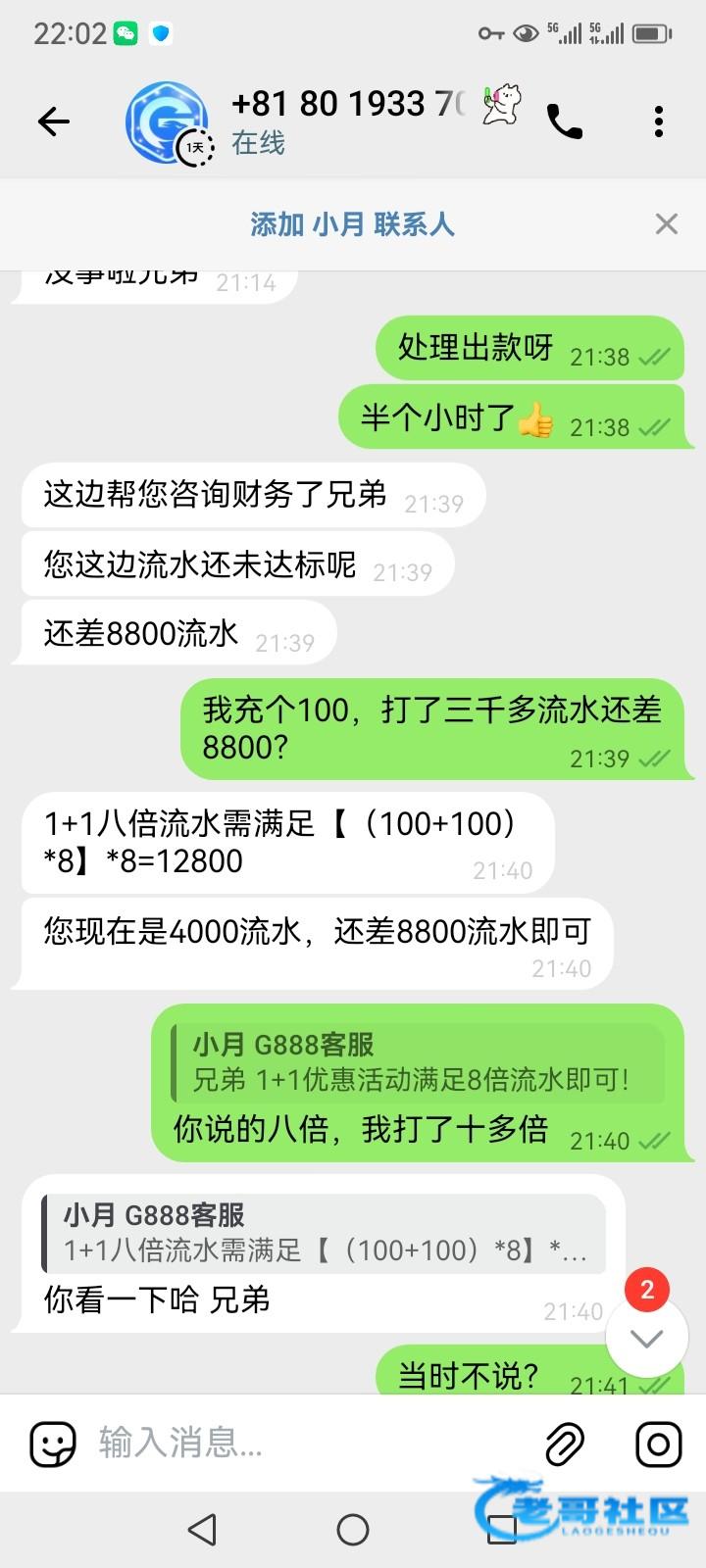Open the camera to record media

click(658, 1444)
